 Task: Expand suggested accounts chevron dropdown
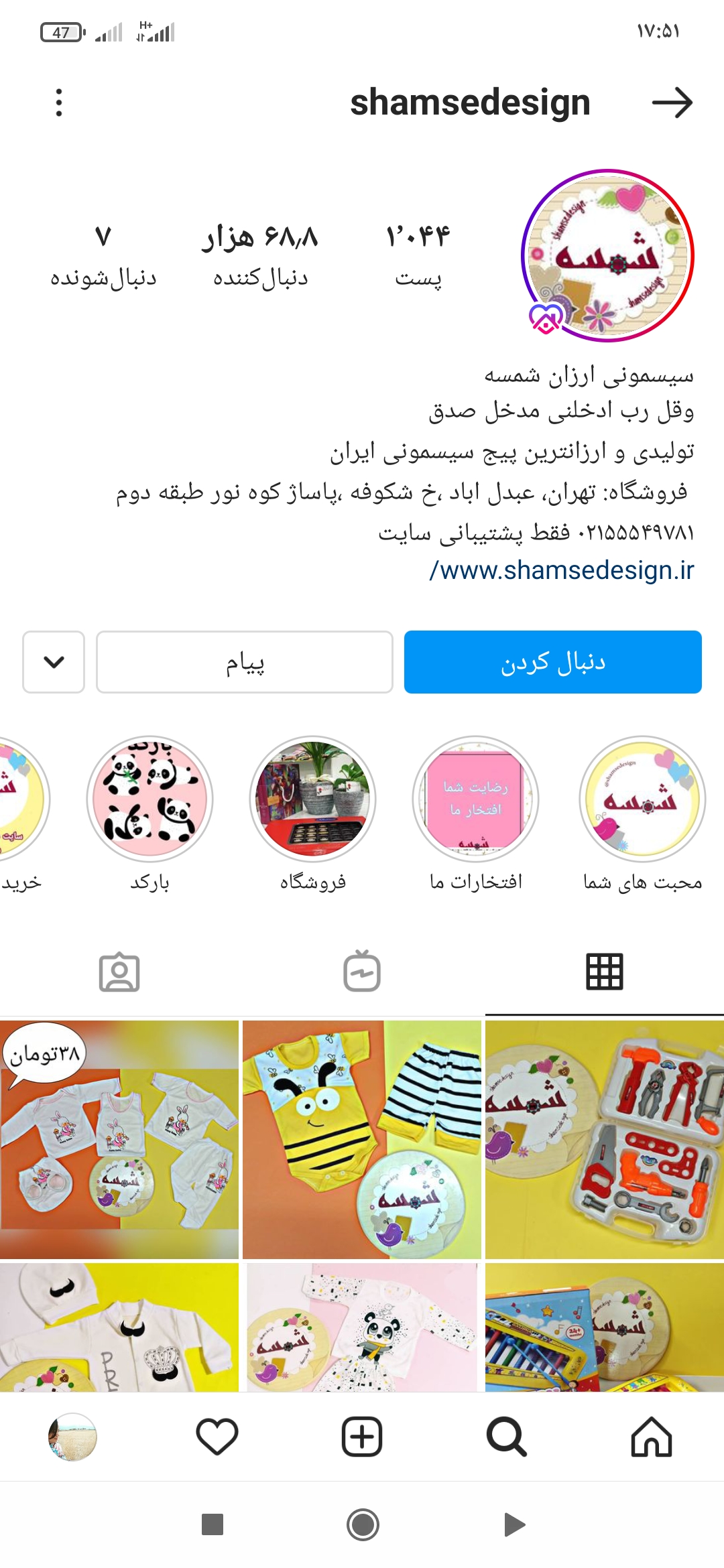(54, 662)
